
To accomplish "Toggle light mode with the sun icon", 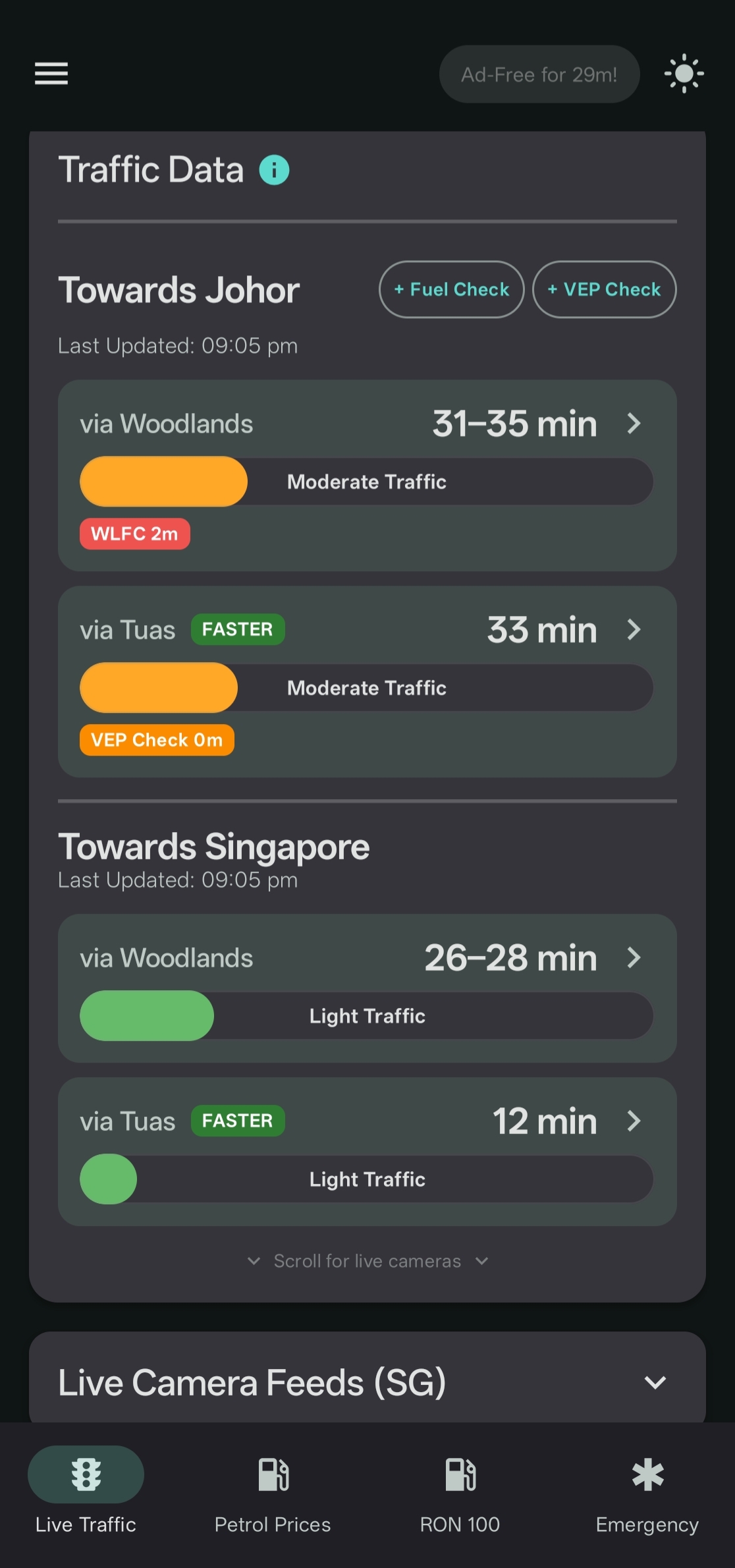I will 684,74.
